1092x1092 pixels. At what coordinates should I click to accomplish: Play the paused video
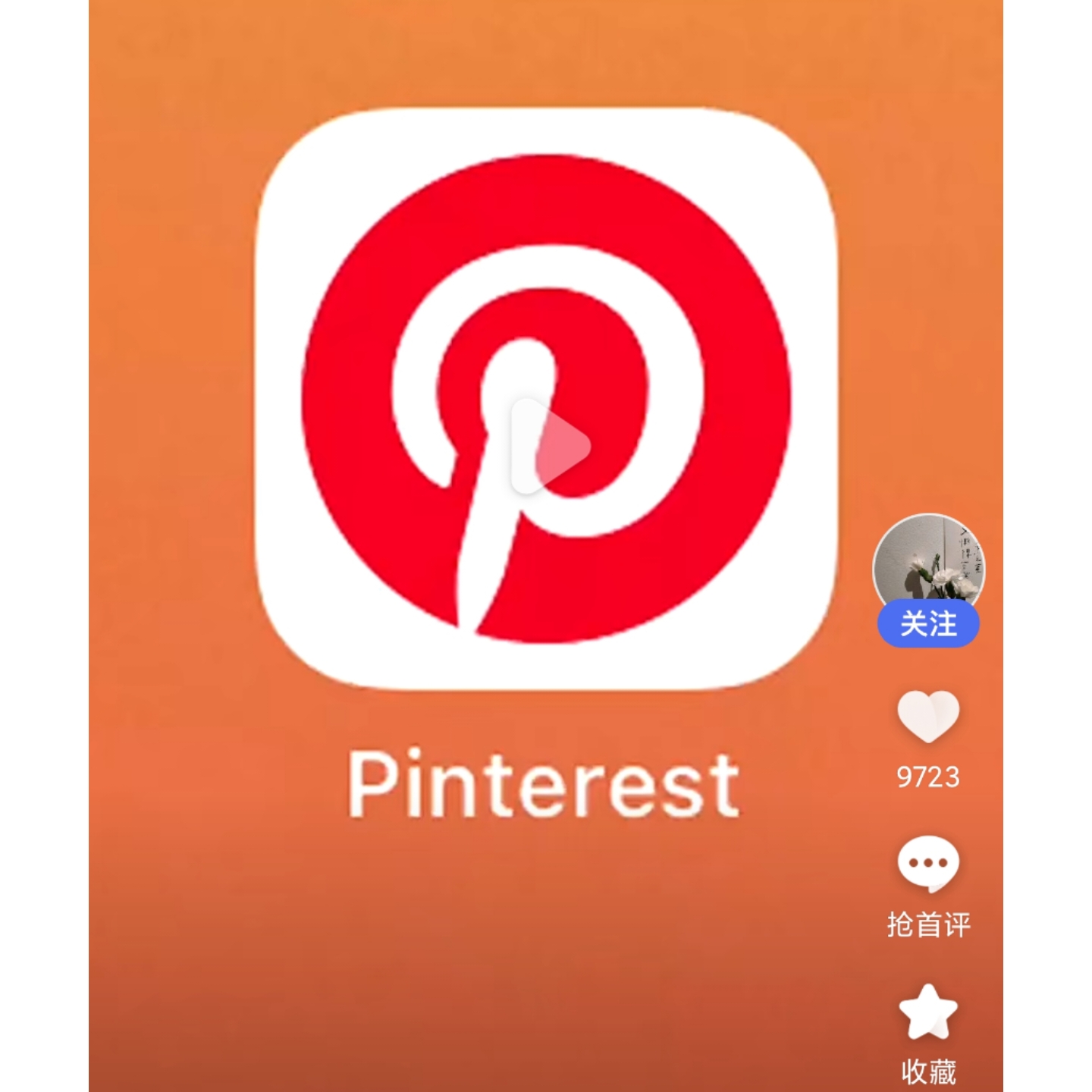click(551, 447)
